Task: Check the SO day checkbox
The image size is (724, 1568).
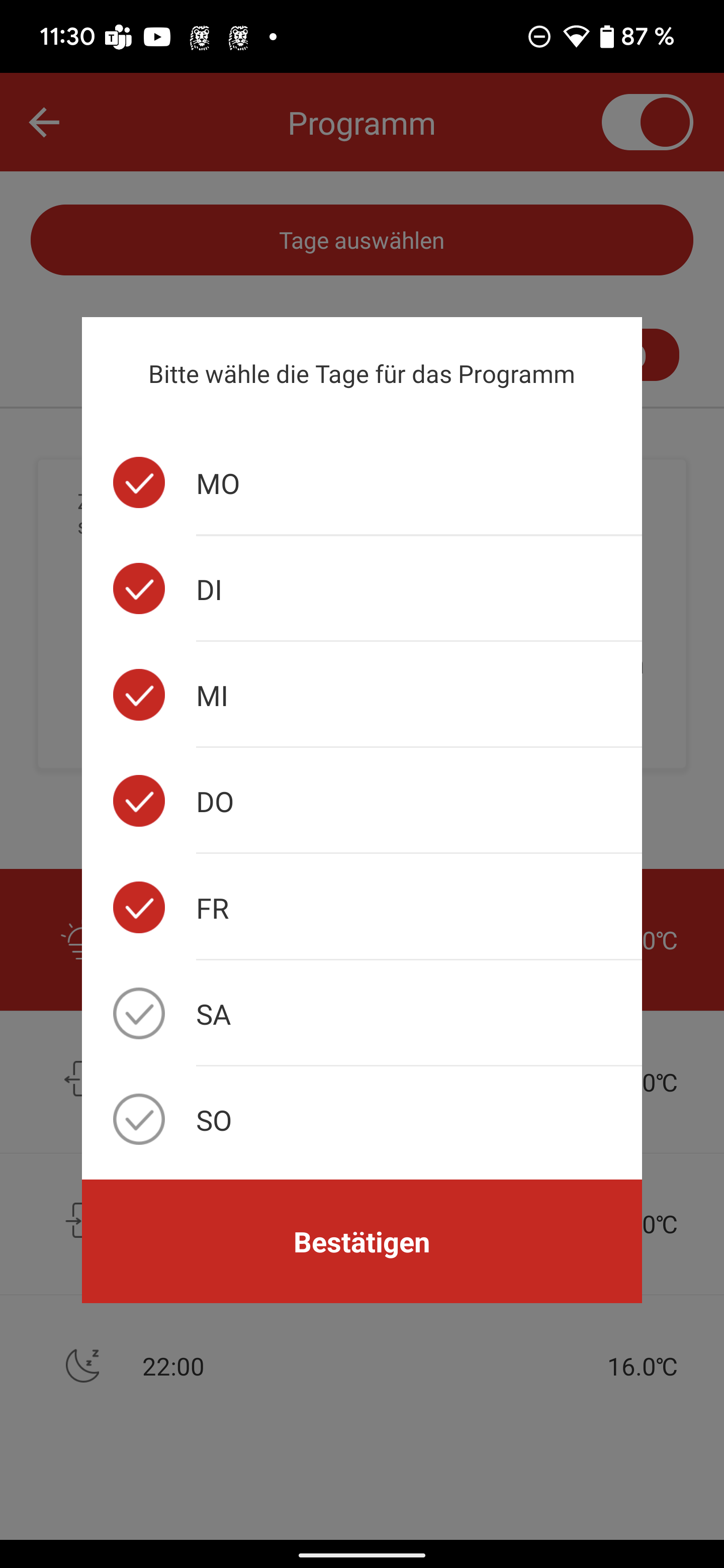Action: (x=139, y=1119)
